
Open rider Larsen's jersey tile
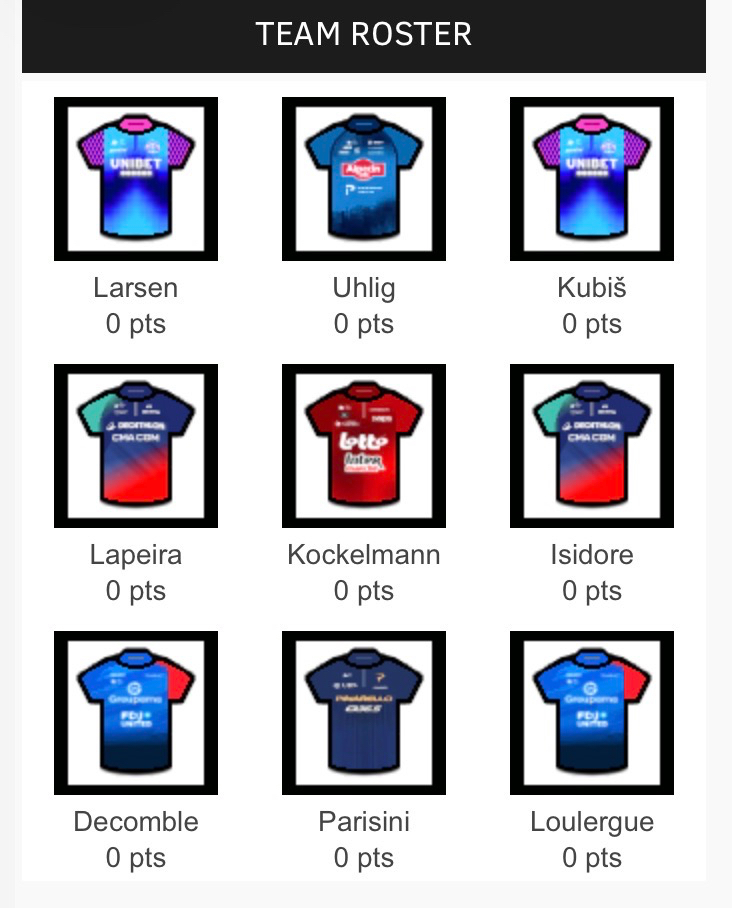point(136,179)
